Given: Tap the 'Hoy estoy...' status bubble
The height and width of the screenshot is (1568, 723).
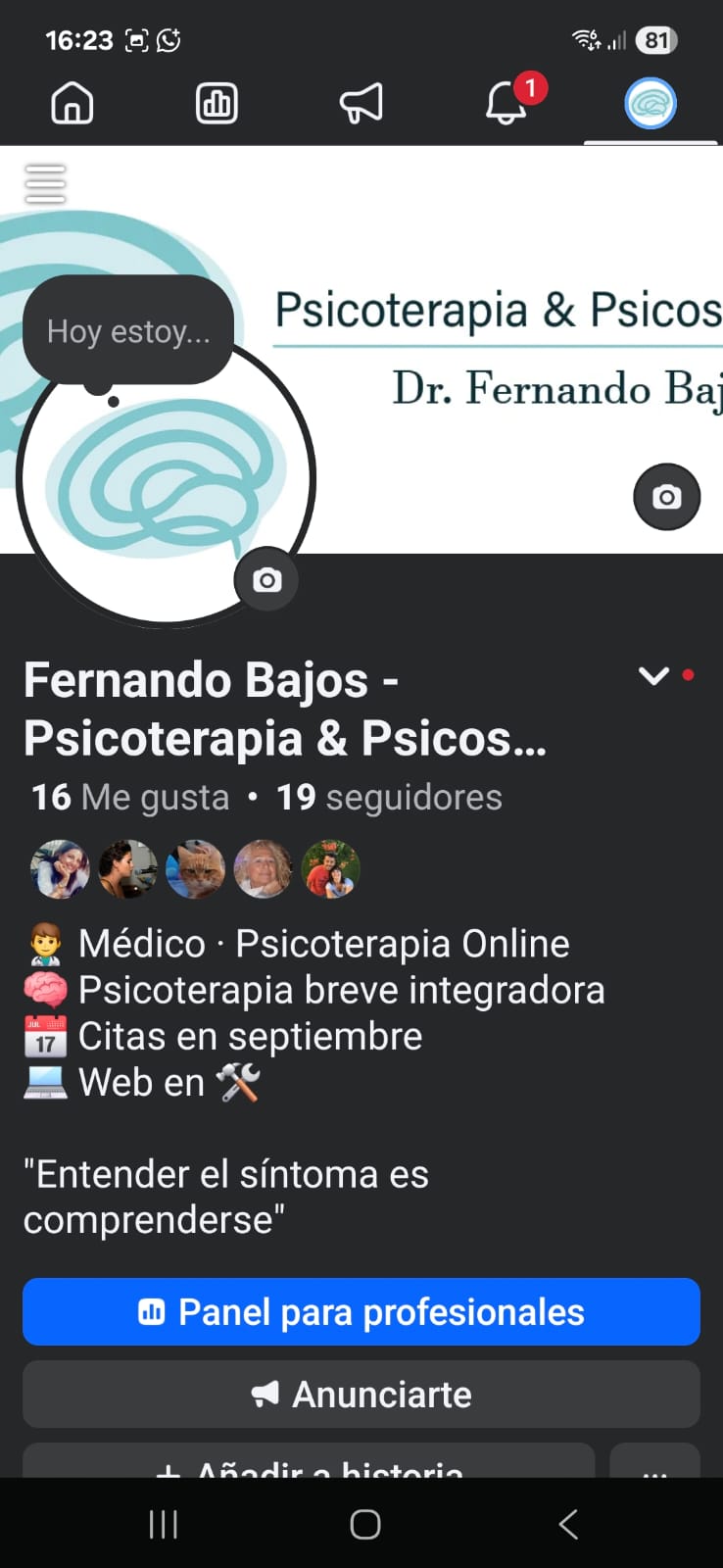Looking at the screenshot, I should click(128, 331).
